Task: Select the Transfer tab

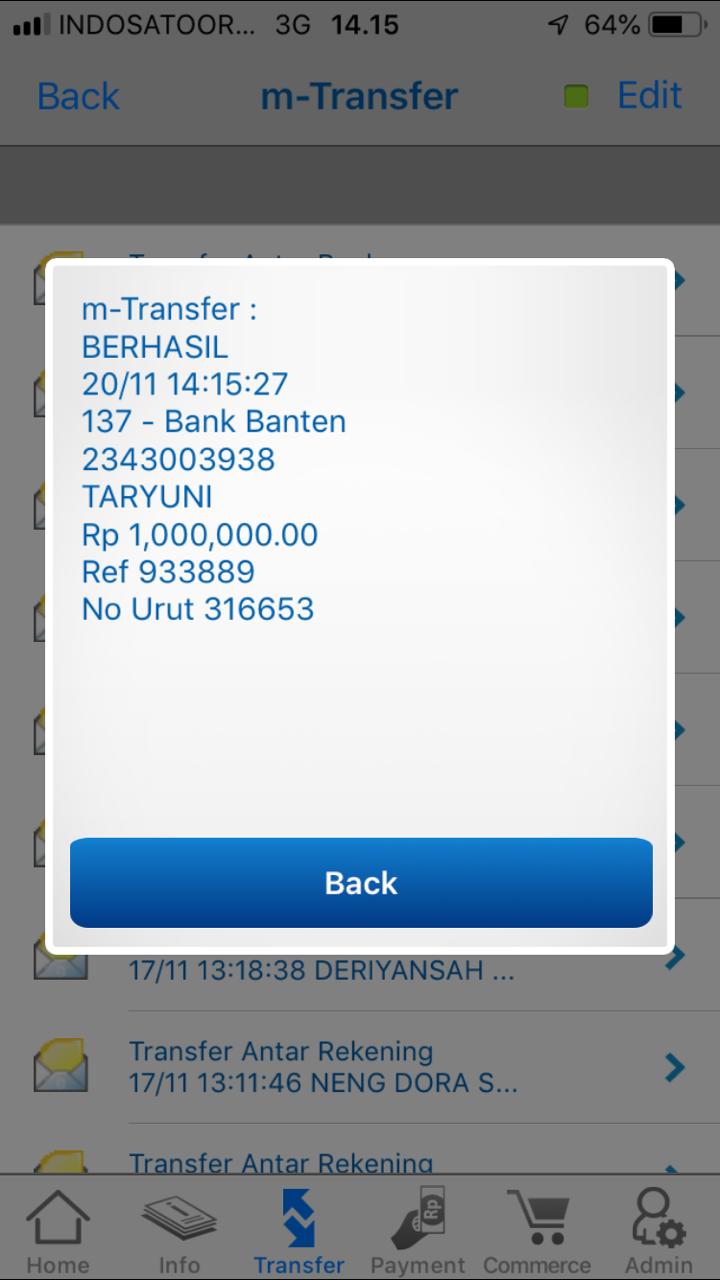Action: coord(299,1231)
